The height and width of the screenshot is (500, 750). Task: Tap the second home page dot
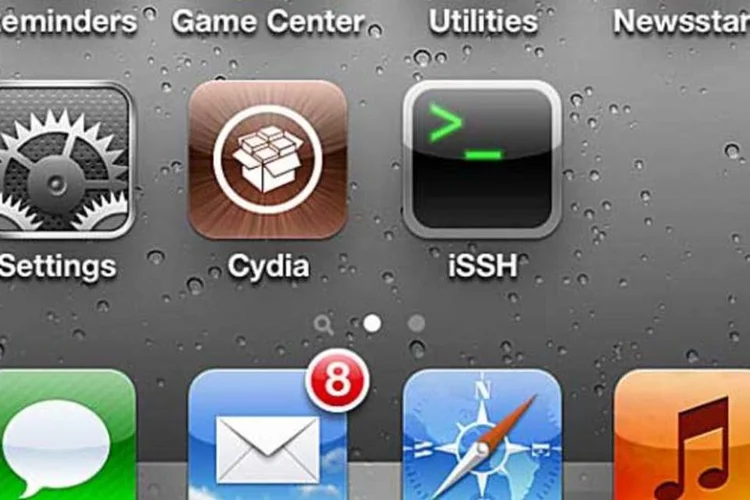[416, 324]
